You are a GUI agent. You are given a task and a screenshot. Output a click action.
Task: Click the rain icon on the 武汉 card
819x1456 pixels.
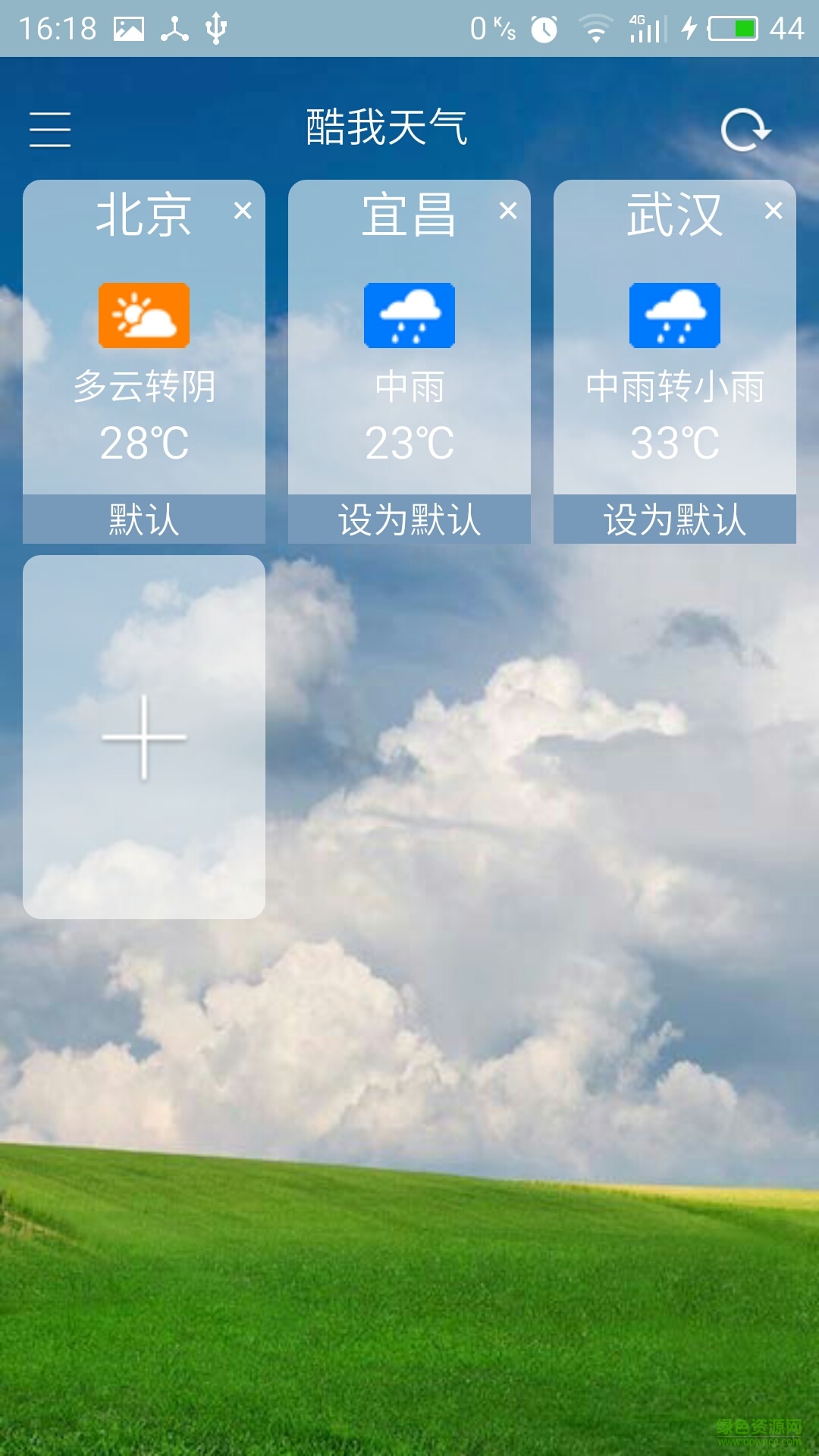pyautogui.click(x=675, y=316)
